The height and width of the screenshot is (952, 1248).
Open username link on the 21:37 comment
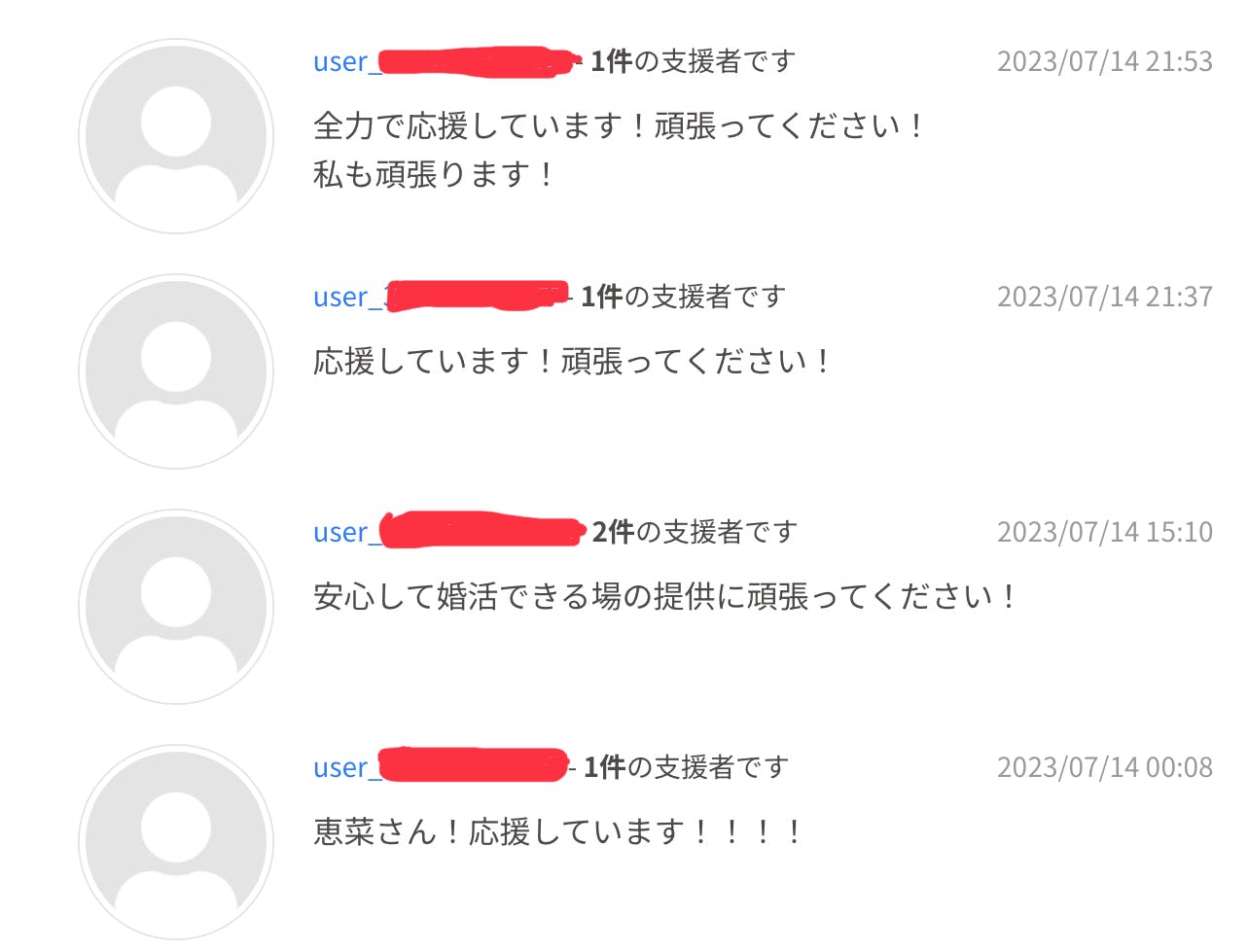click(342, 298)
